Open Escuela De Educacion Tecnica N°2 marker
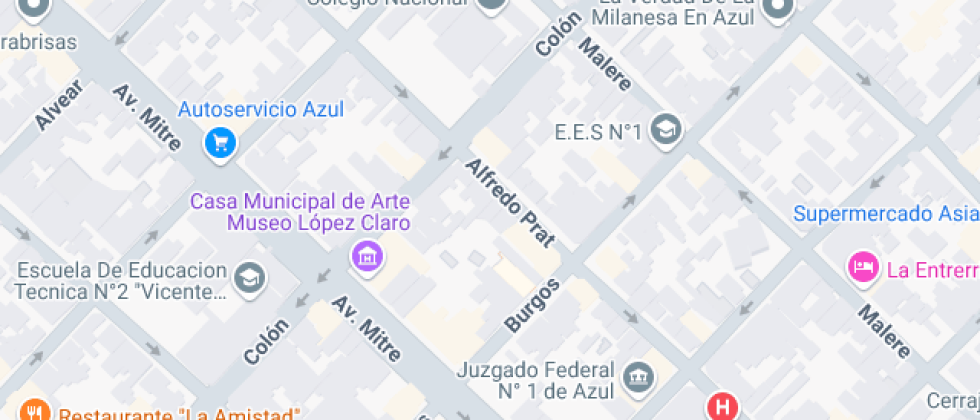 (x=250, y=277)
